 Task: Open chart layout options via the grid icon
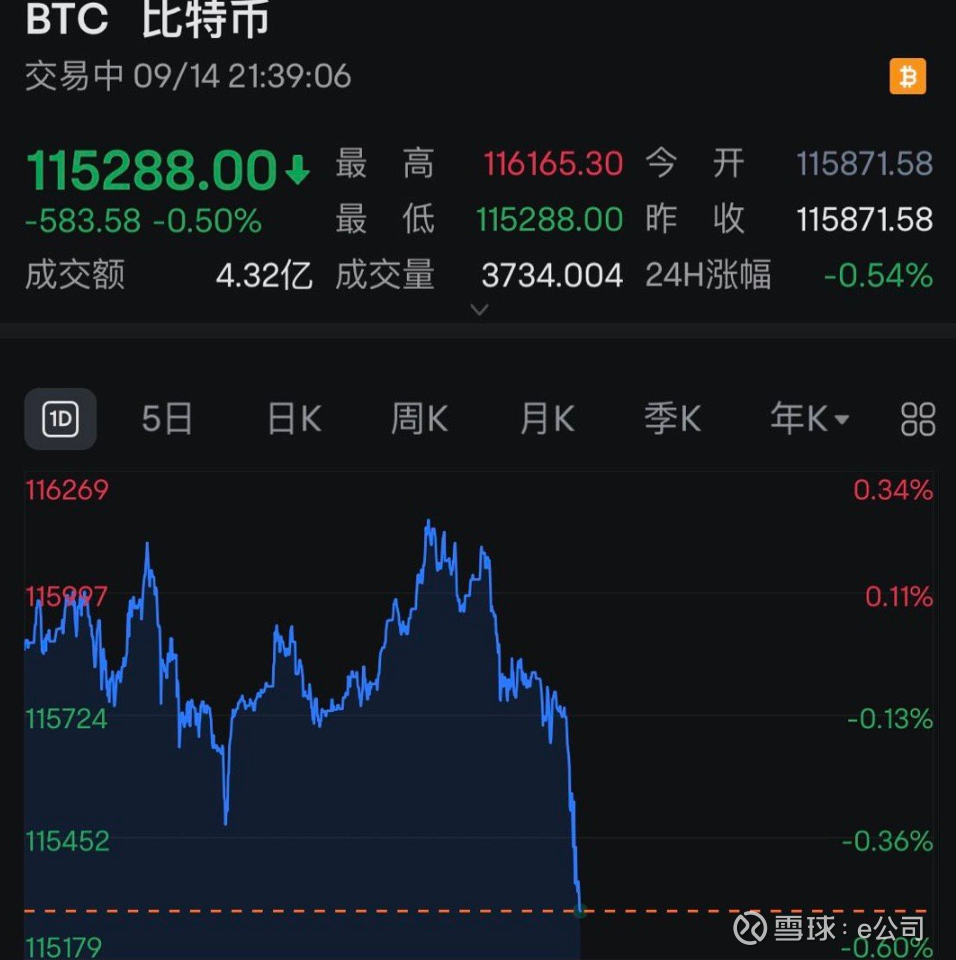pyautogui.click(x=917, y=420)
